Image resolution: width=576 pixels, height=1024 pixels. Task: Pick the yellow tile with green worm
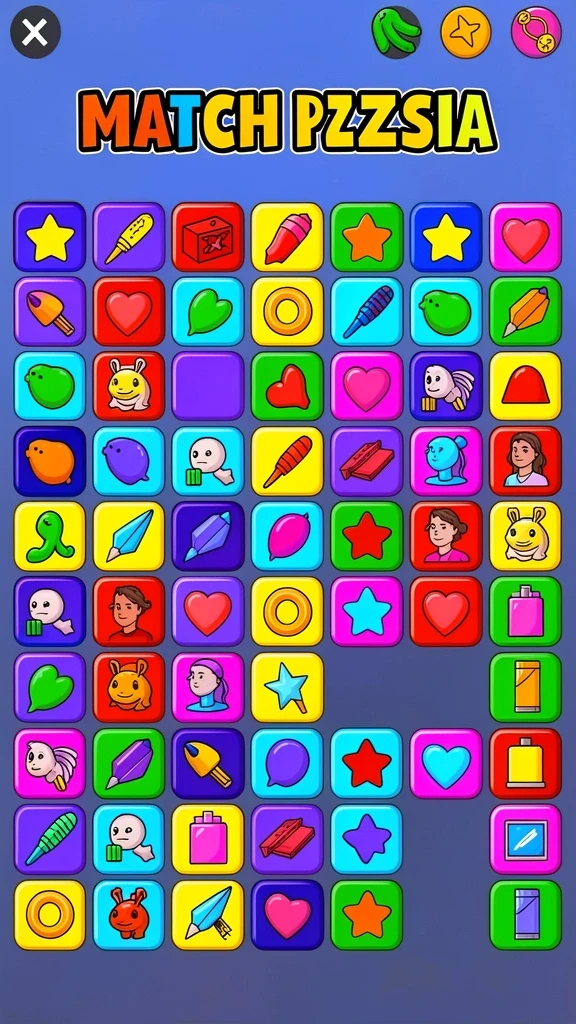50,536
